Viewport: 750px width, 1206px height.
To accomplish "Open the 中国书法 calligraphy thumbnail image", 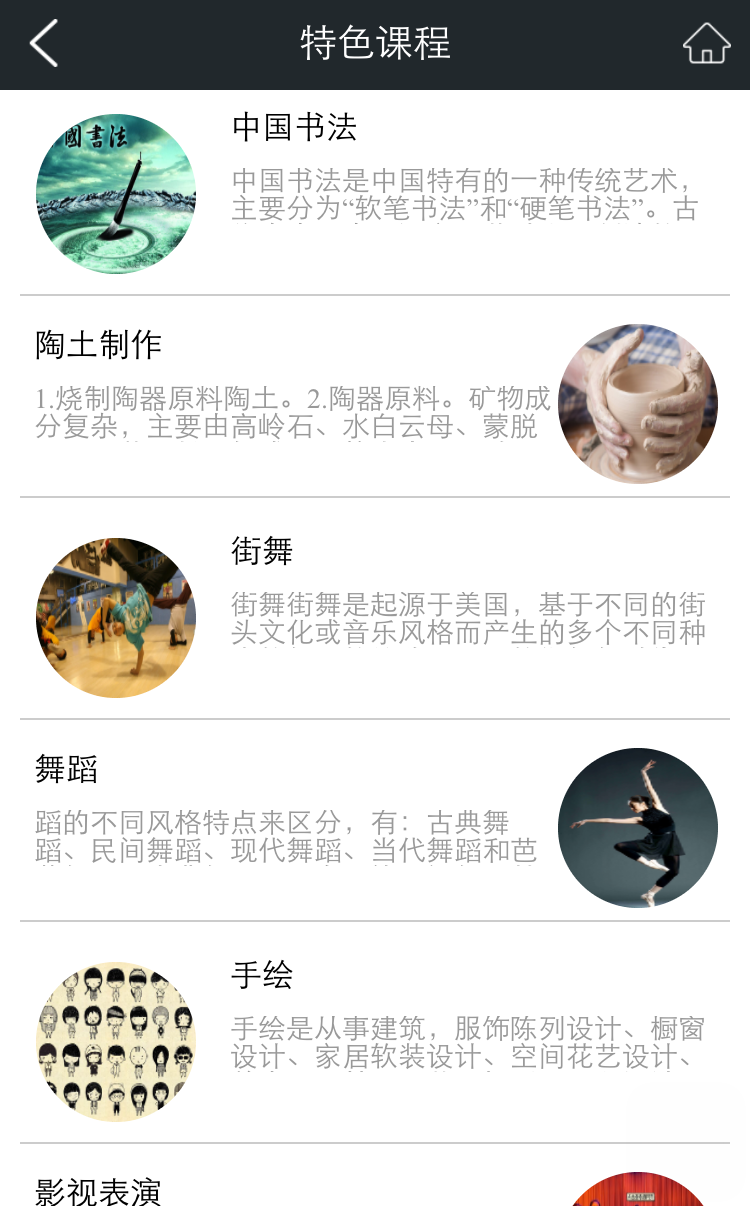I will [115, 192].
